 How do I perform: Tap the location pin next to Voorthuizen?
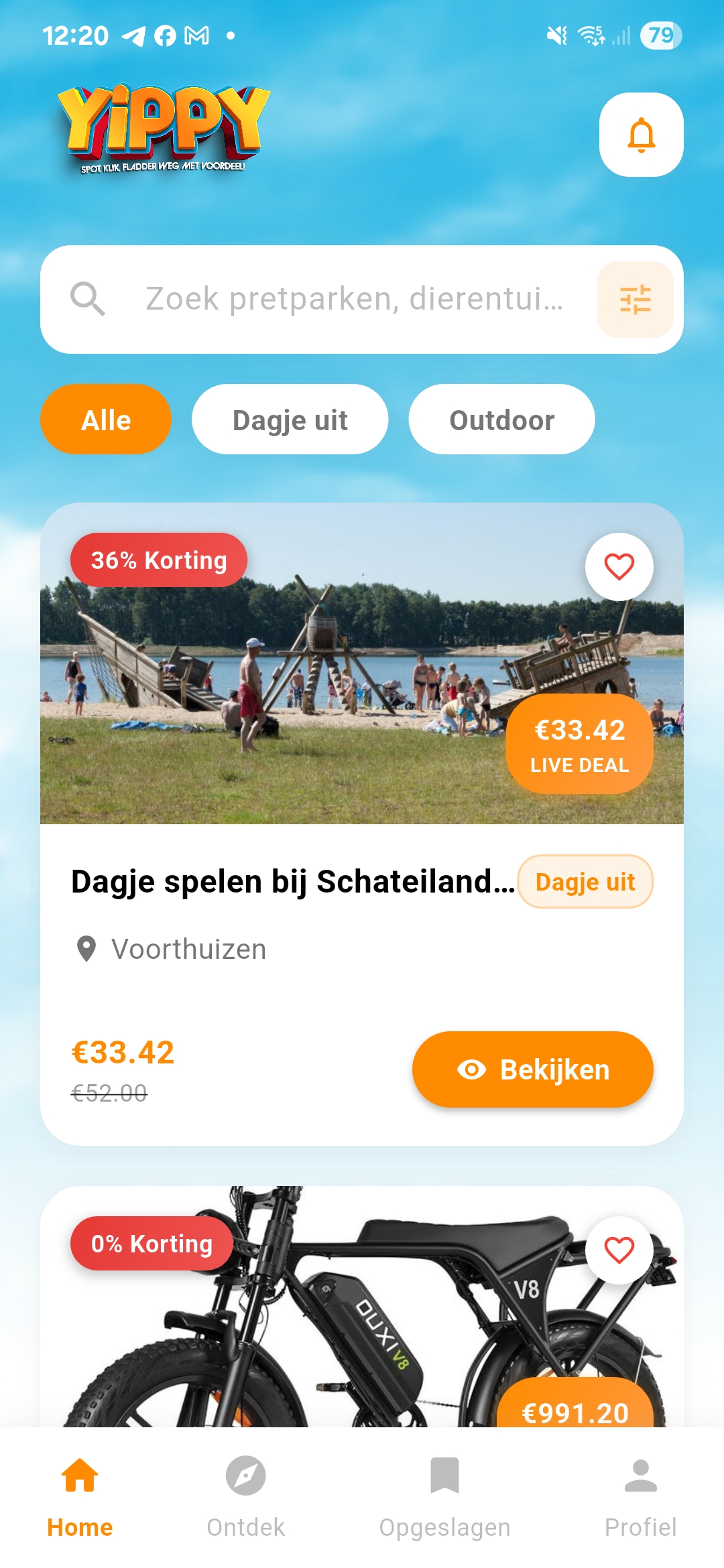tap(86, 948)
